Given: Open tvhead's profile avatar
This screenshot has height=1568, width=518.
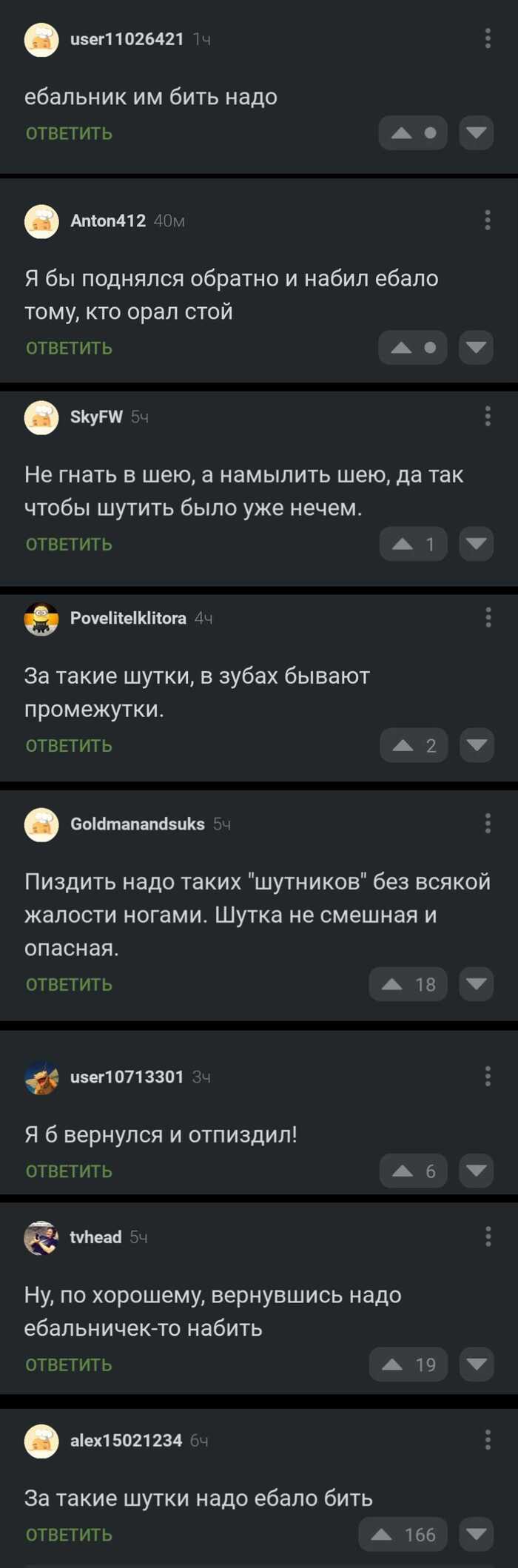Looking at the screenshot, I should [41, 1237].
